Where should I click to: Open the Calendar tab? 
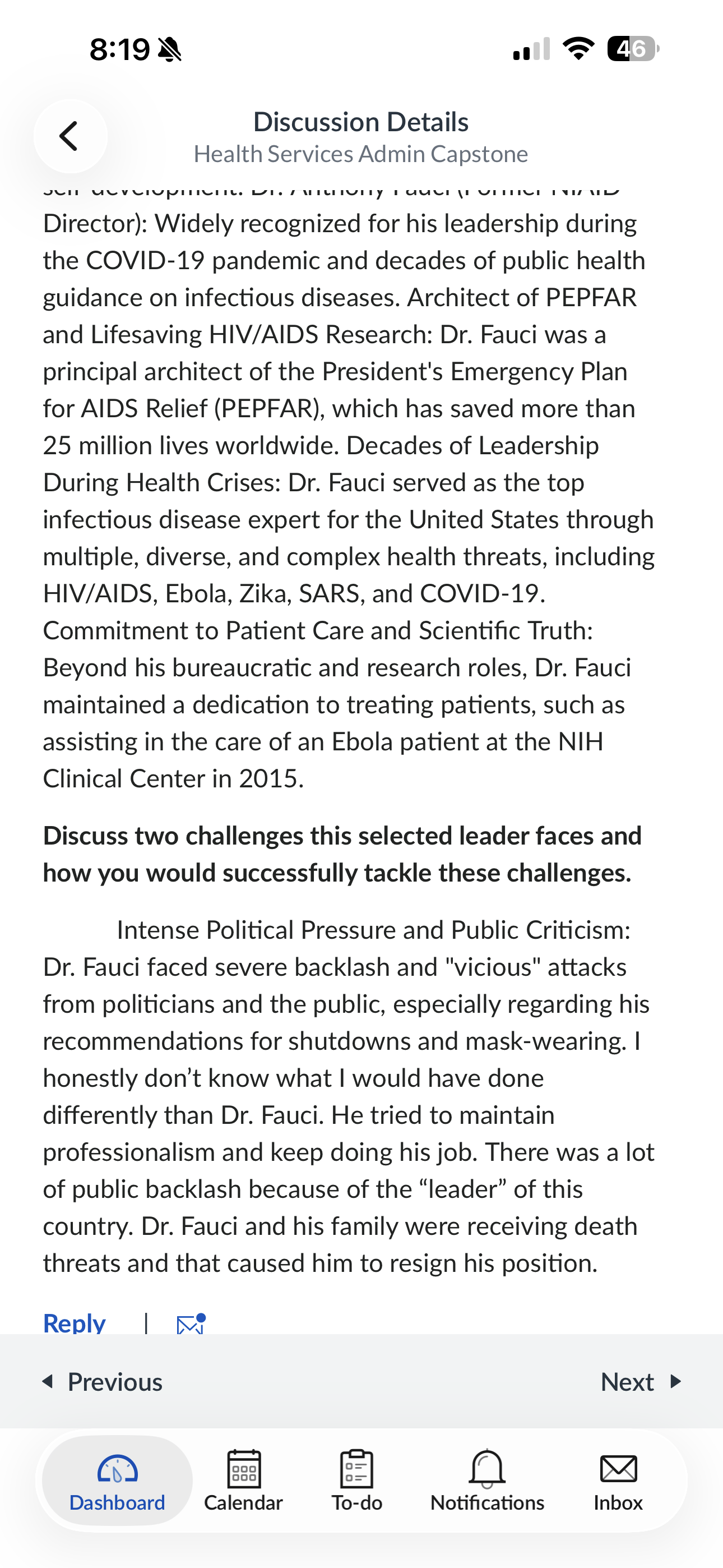click(243, 1481)
